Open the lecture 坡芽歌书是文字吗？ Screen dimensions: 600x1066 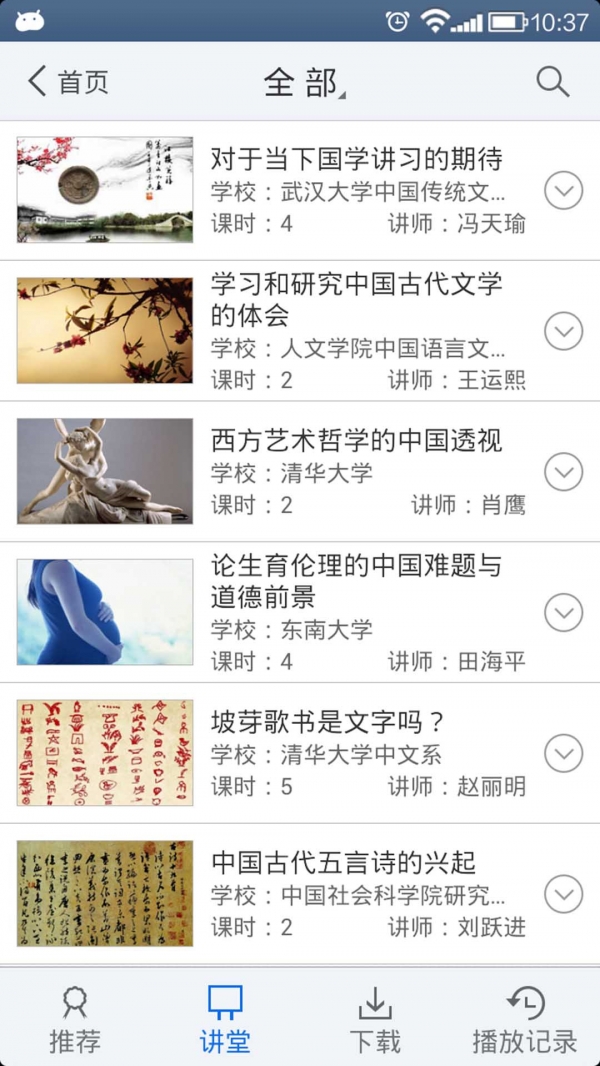tap(328, 722)
